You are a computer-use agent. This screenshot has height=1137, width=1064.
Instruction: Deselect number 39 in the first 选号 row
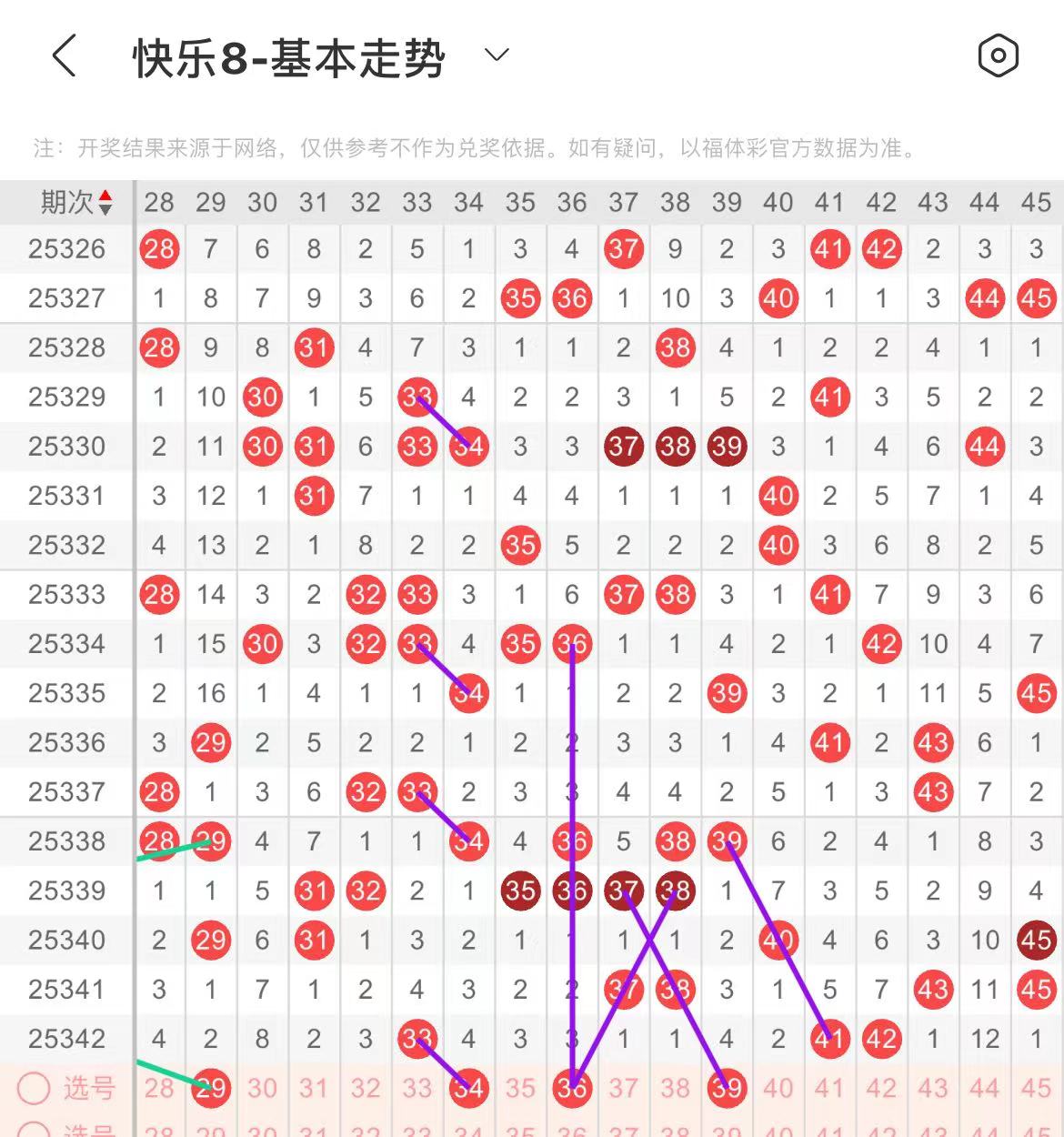727,1088
